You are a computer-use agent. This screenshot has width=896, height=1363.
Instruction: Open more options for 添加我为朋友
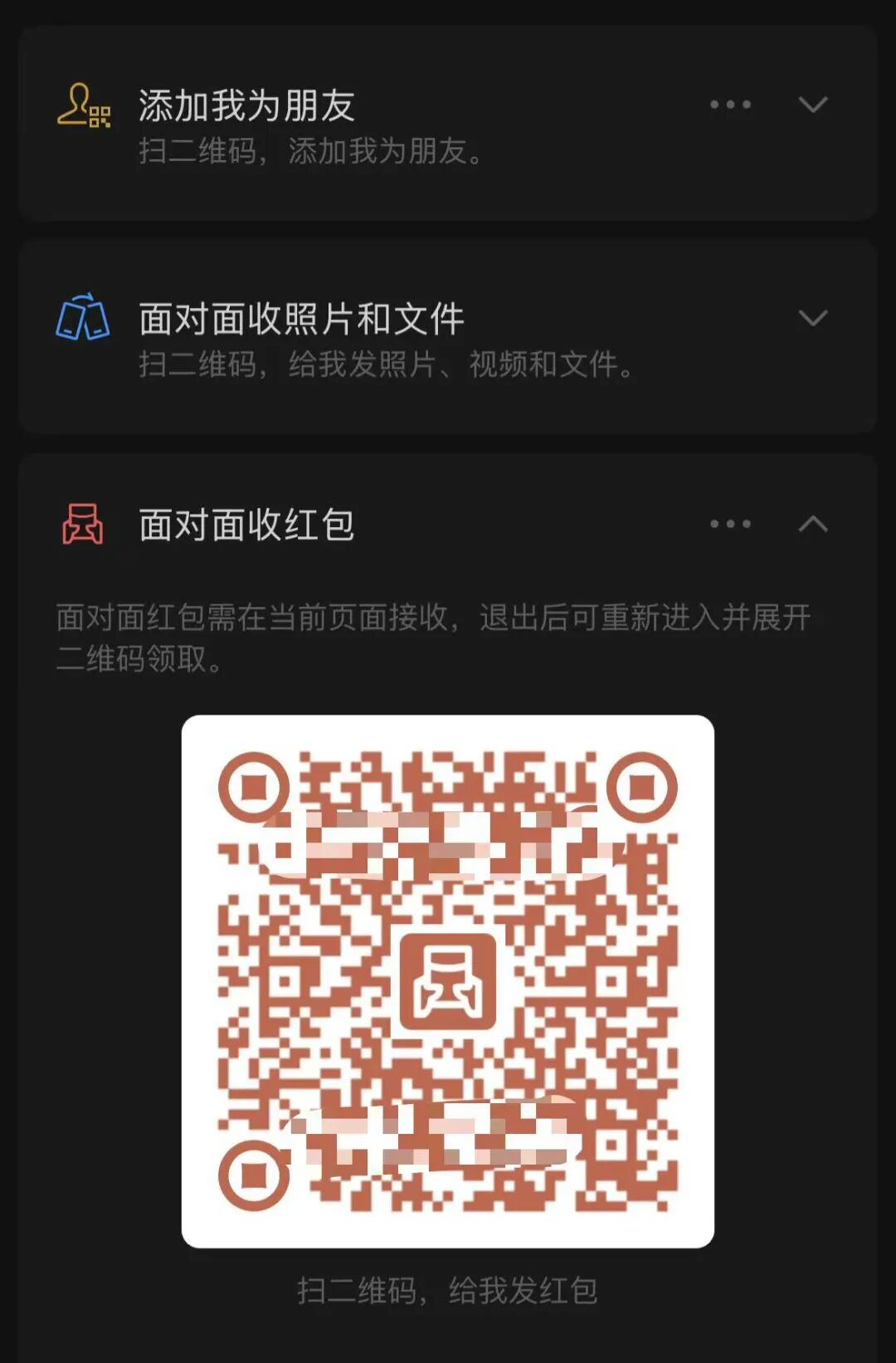coord(730,105)
